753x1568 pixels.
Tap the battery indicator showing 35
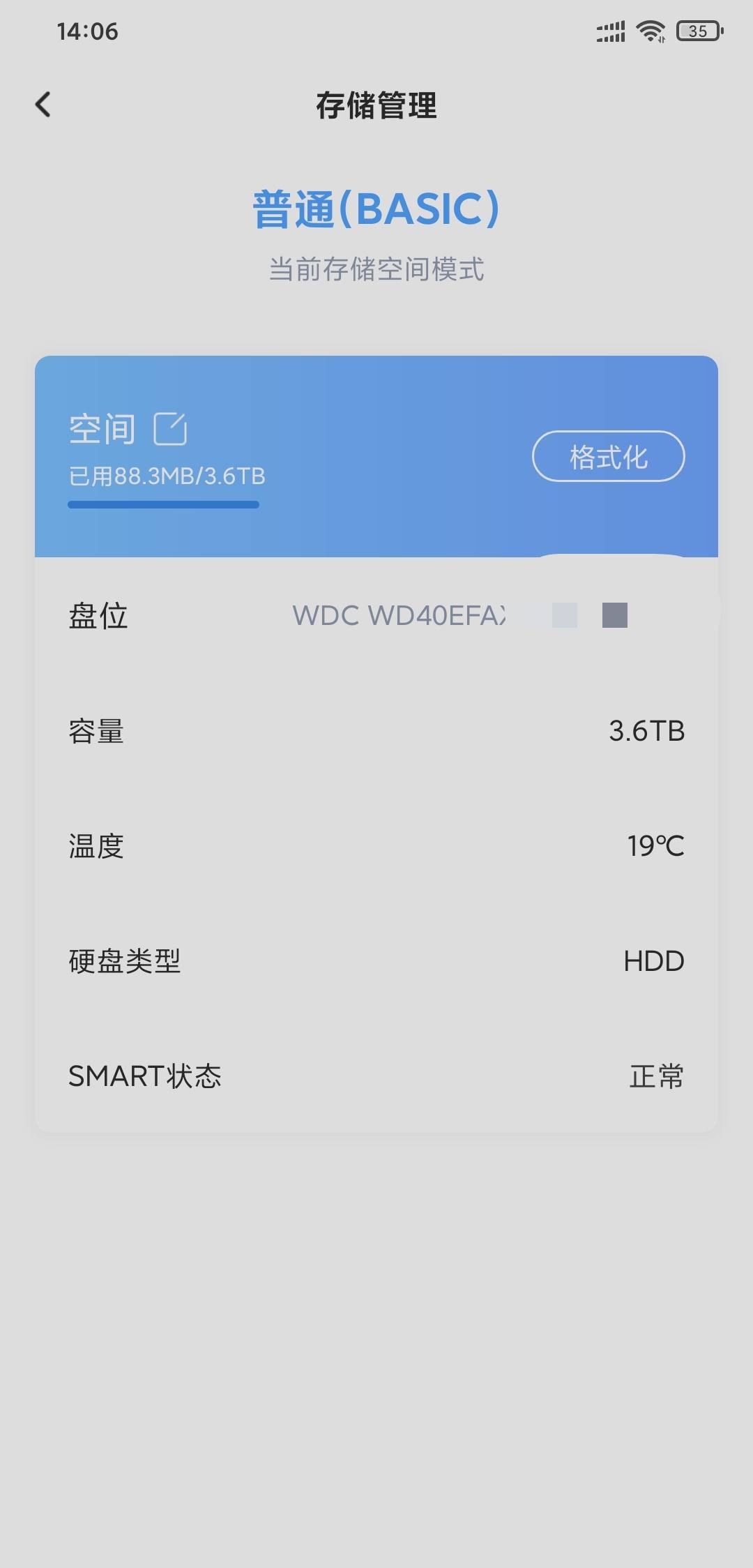tap(696, 31)
